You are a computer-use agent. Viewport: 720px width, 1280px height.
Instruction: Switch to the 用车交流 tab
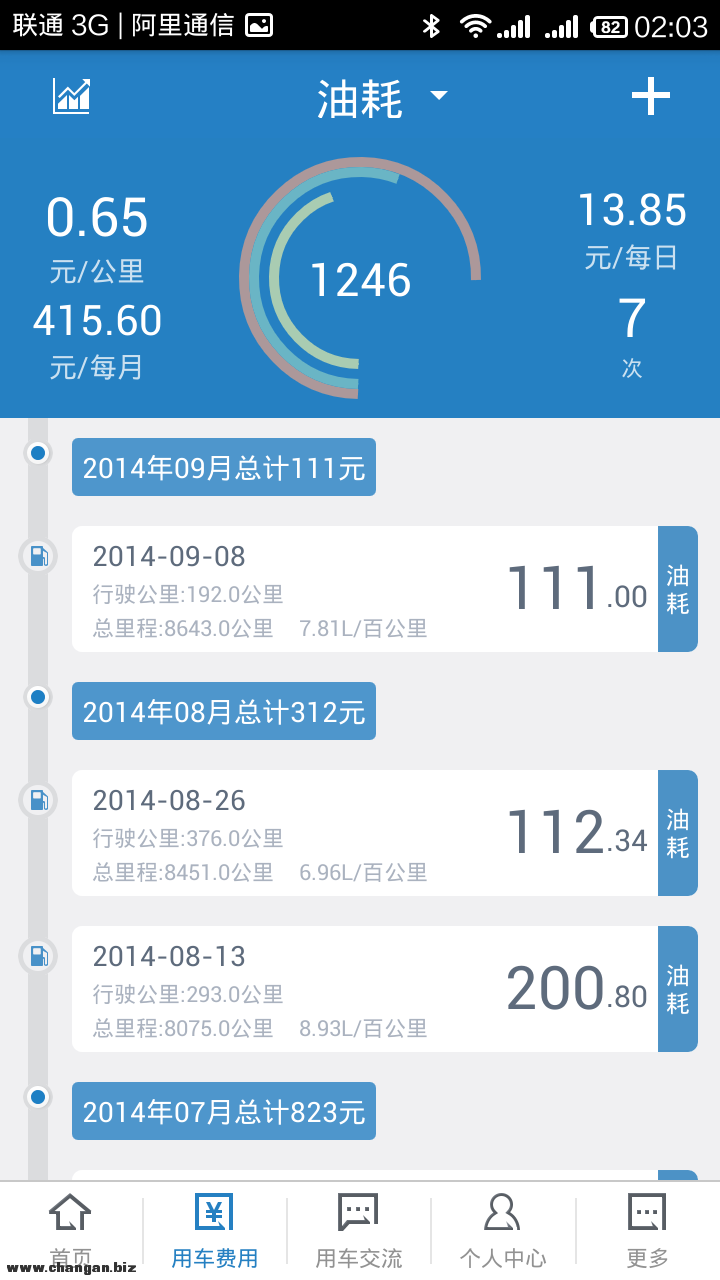pyautogui.click(x=359, y=1231)
